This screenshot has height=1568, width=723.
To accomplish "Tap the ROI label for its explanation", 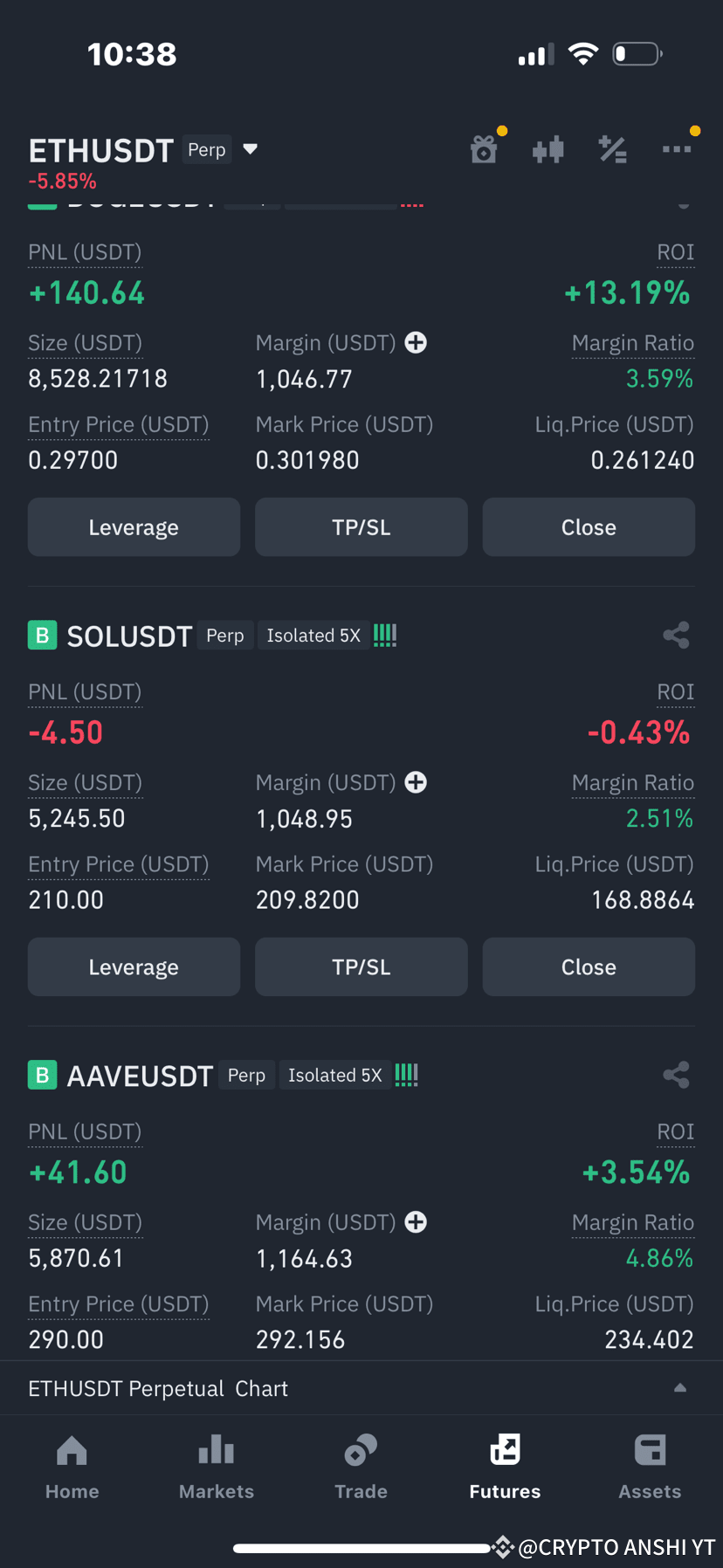I will [x=676, y=251].
